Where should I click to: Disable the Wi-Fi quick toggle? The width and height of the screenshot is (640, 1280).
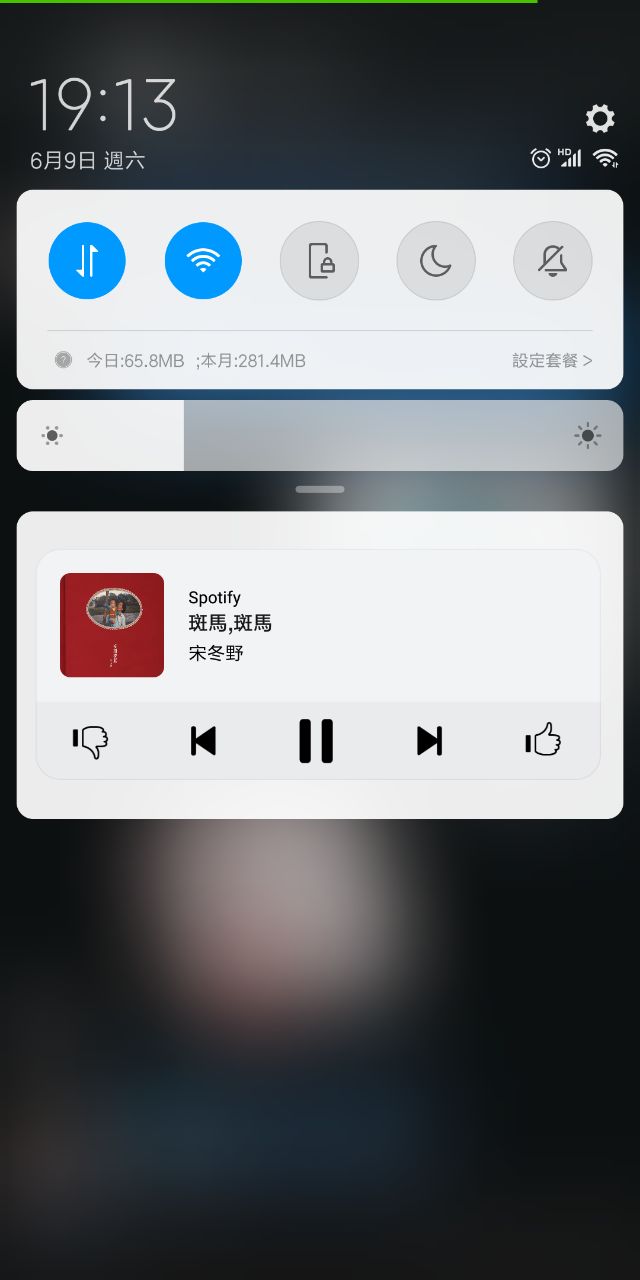[x=203, y=261]
